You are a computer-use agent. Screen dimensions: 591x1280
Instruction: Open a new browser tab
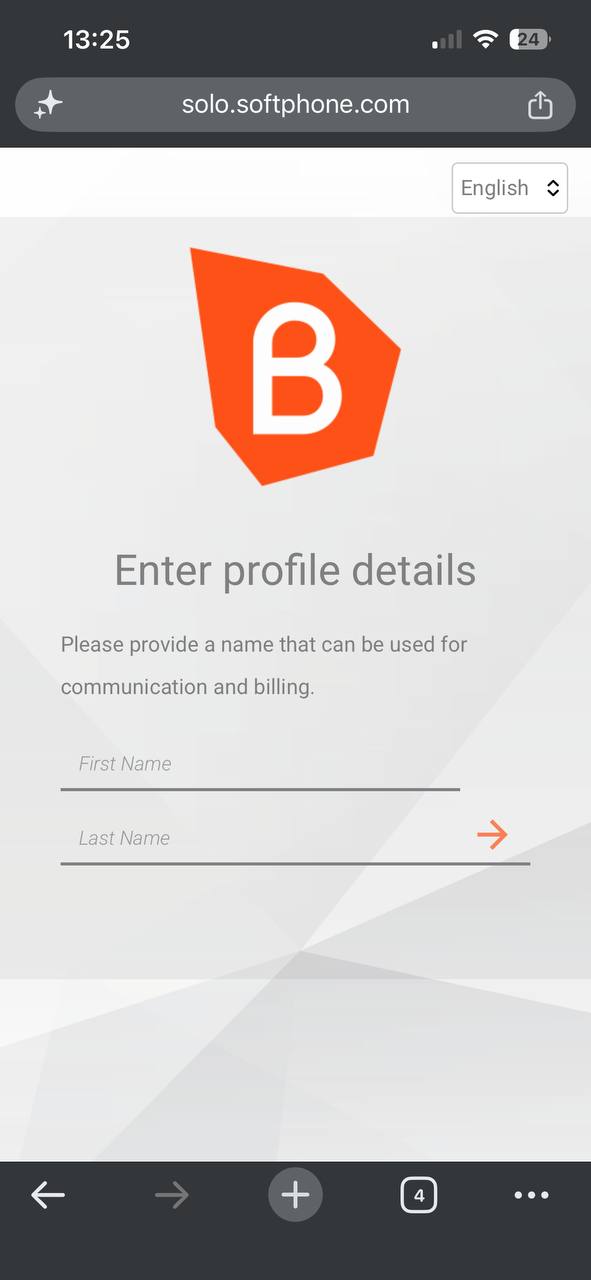pos(295,1194)
